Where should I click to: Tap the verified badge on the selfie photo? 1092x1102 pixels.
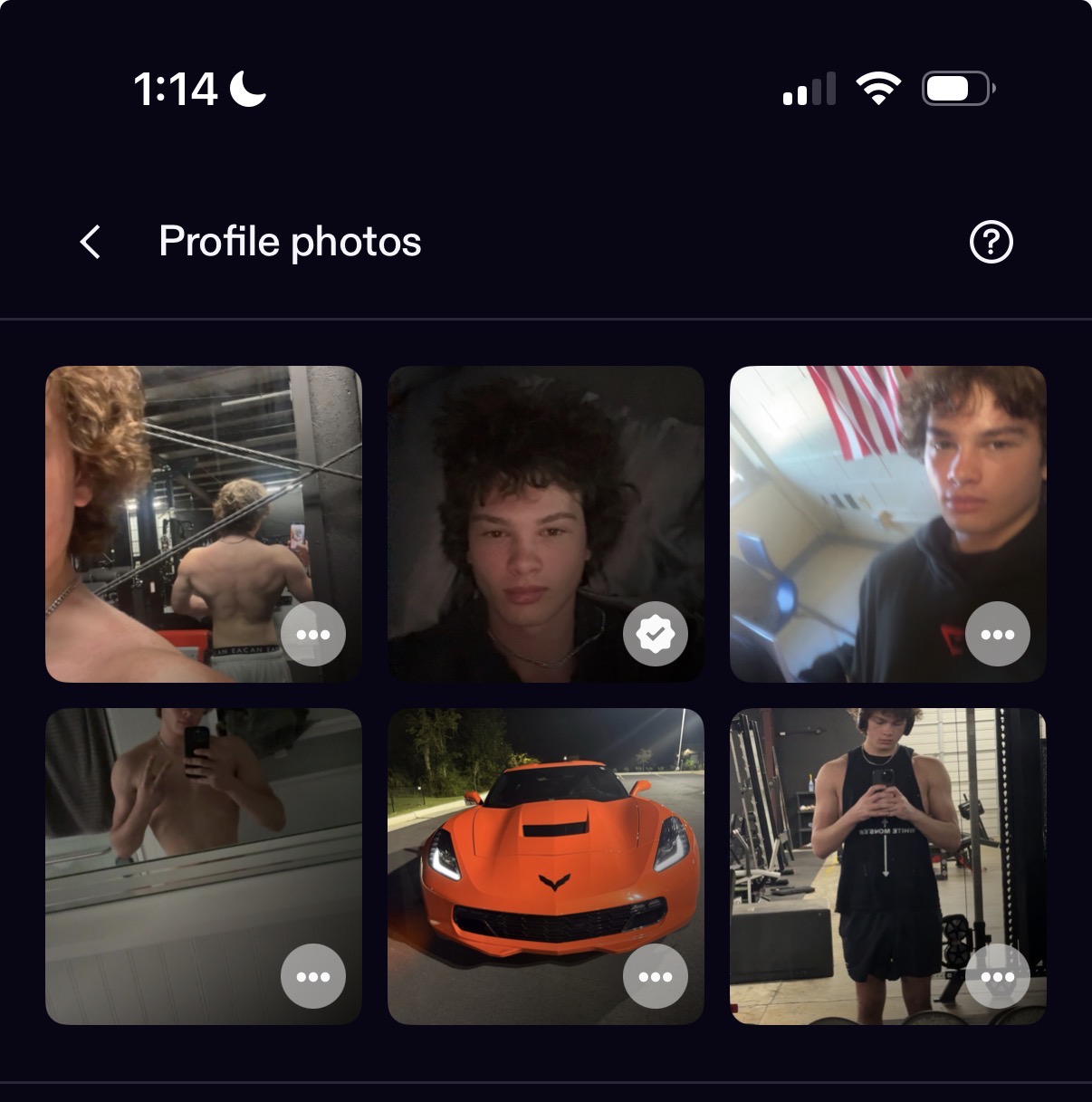coord(656,634)
